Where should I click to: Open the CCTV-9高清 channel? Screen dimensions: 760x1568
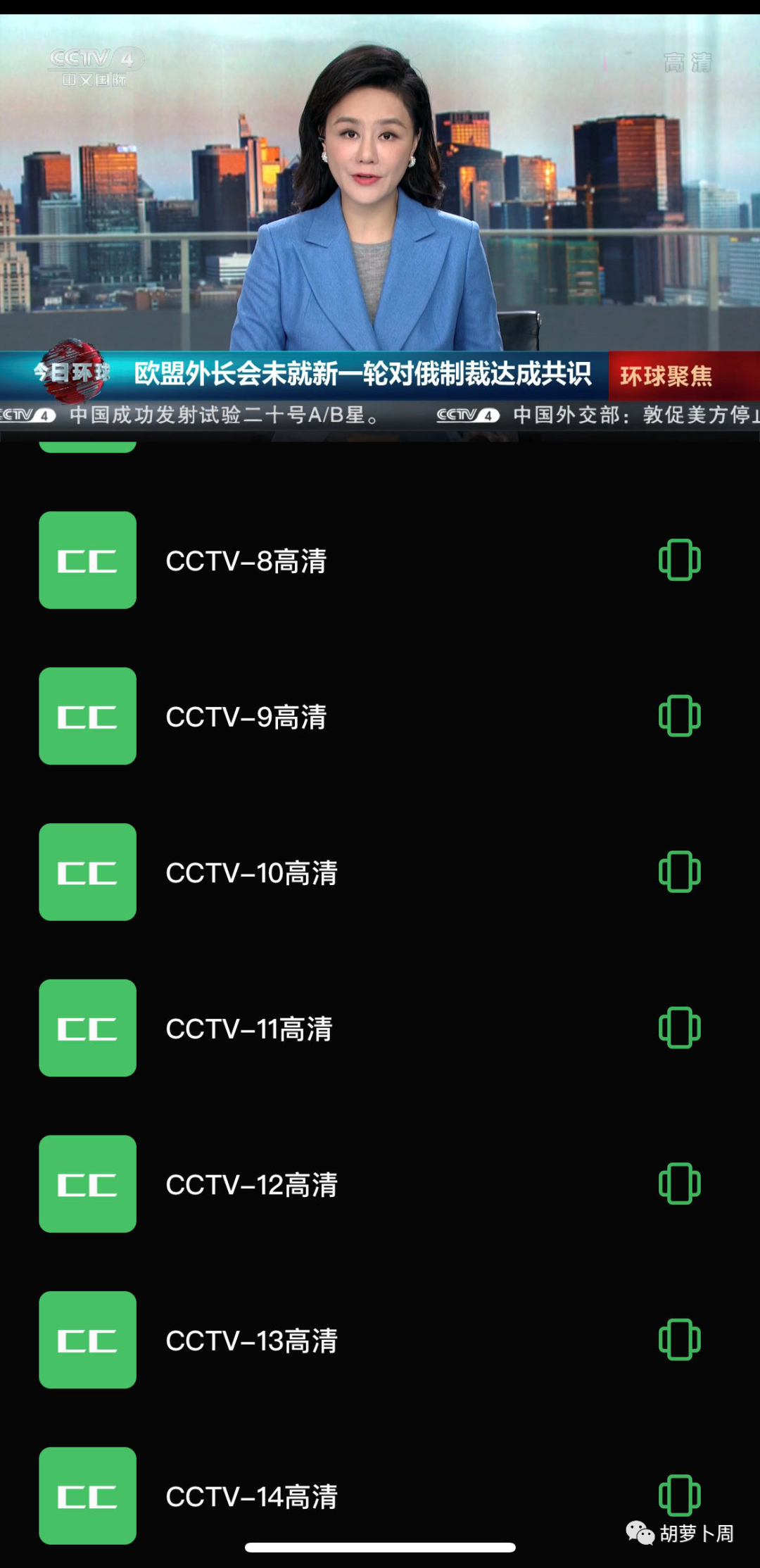tap(246, 717)
